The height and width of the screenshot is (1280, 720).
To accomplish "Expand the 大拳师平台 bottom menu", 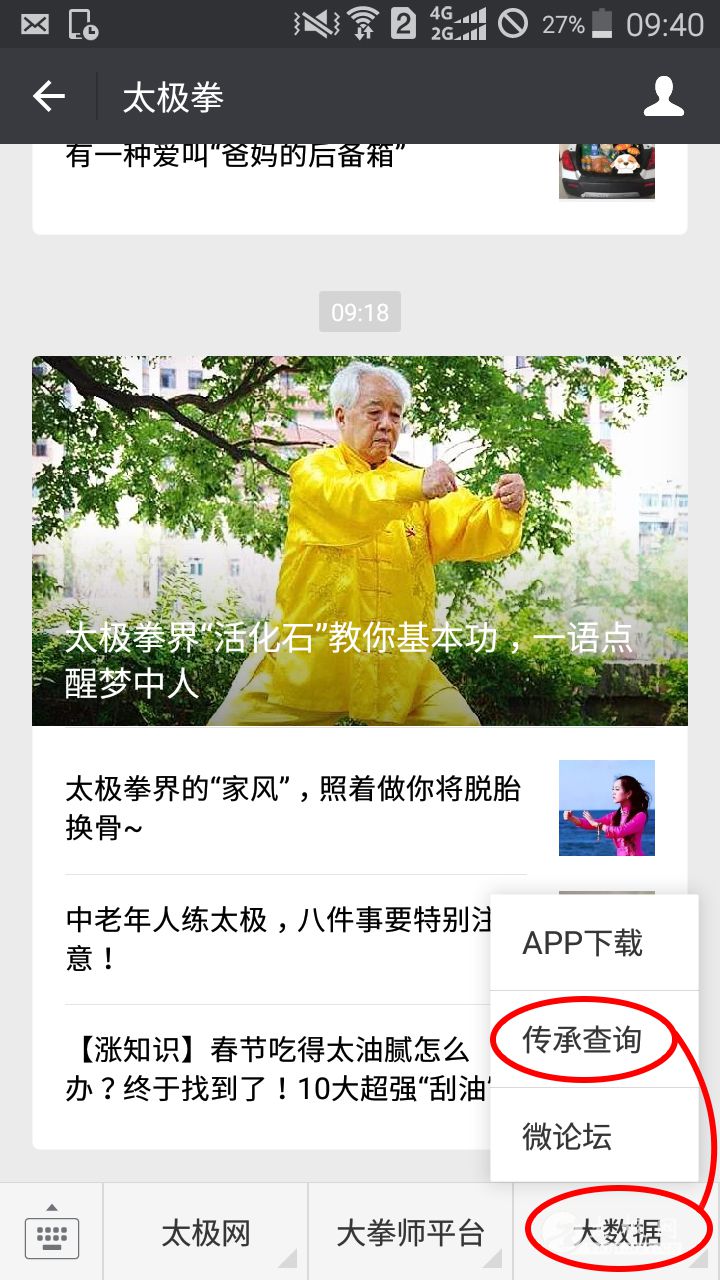I will pyautogui.click(x=410, y=1233).
